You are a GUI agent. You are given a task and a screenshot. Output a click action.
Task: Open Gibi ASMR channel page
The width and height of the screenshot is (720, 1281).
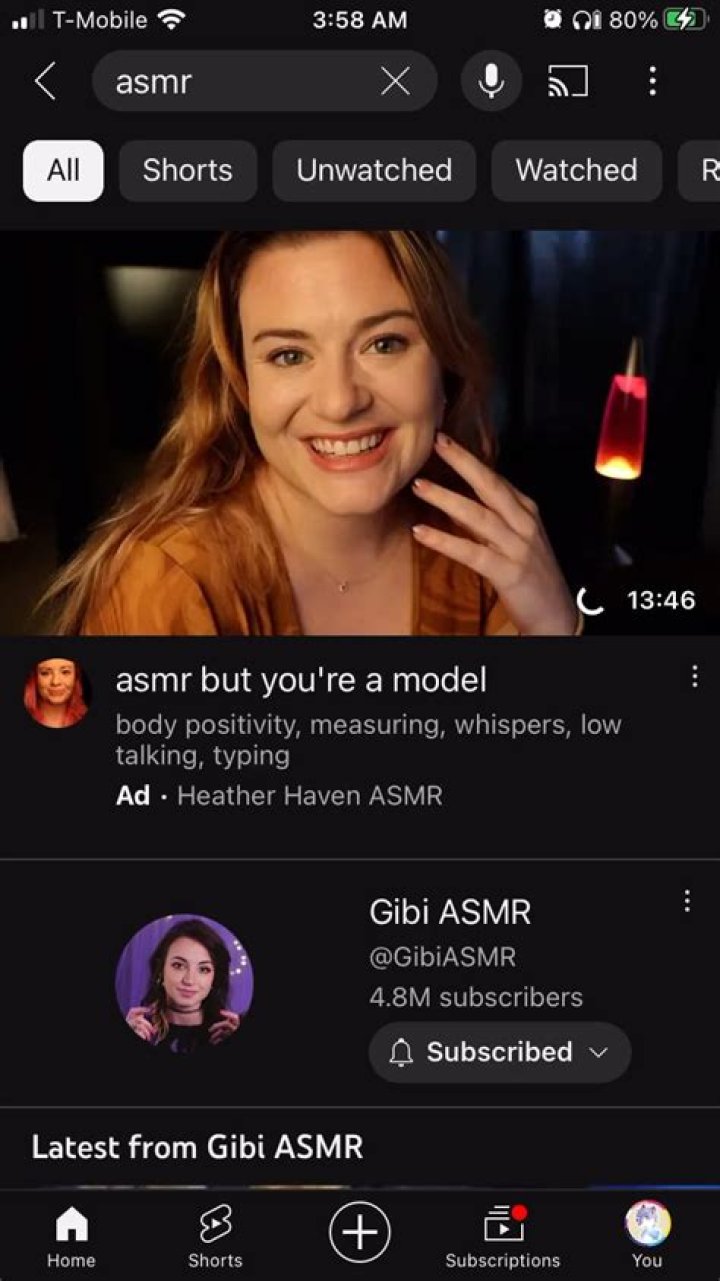tap(184, 981)
